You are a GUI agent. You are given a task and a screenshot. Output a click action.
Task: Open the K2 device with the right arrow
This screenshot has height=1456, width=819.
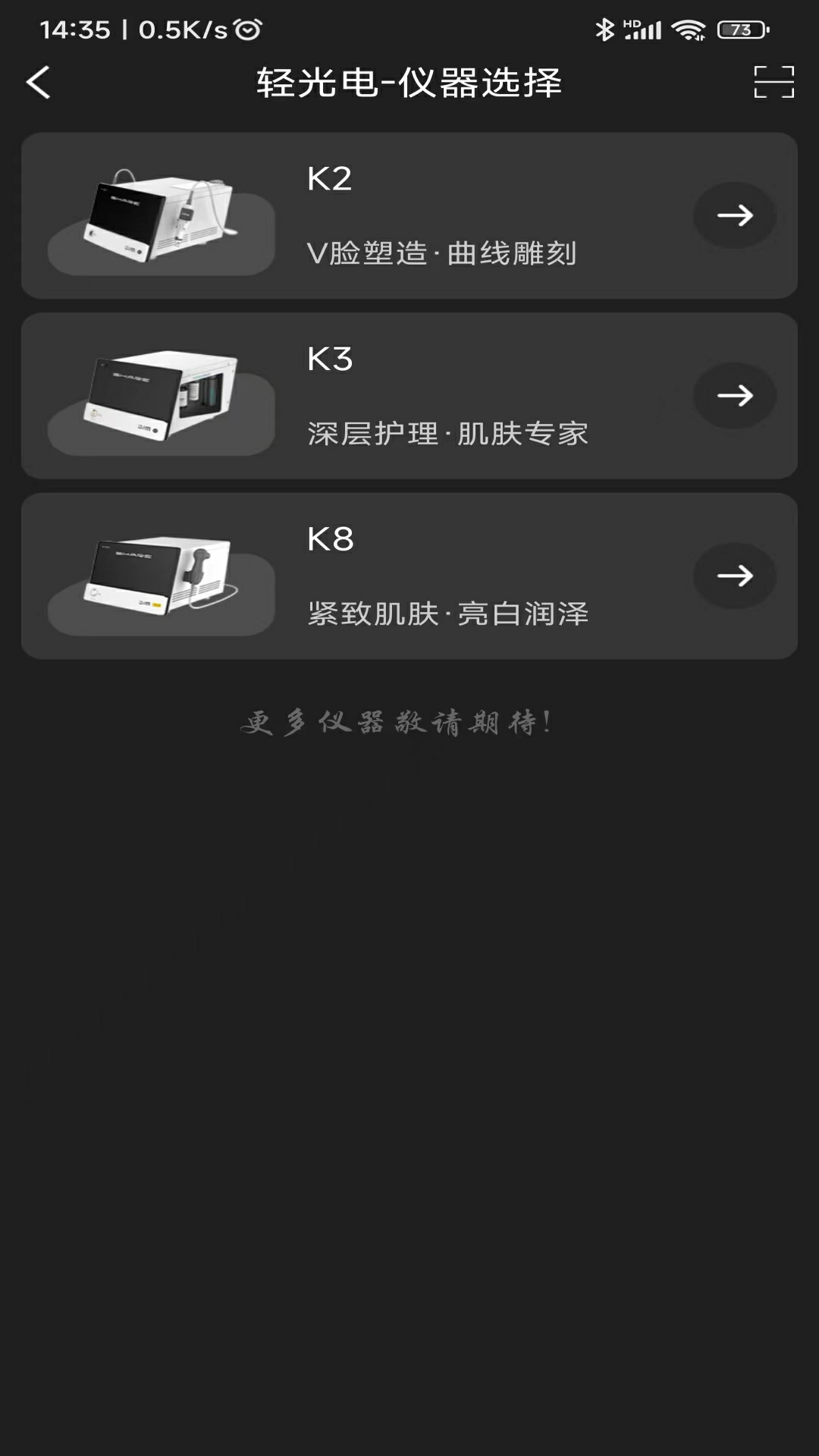(733, 215)
